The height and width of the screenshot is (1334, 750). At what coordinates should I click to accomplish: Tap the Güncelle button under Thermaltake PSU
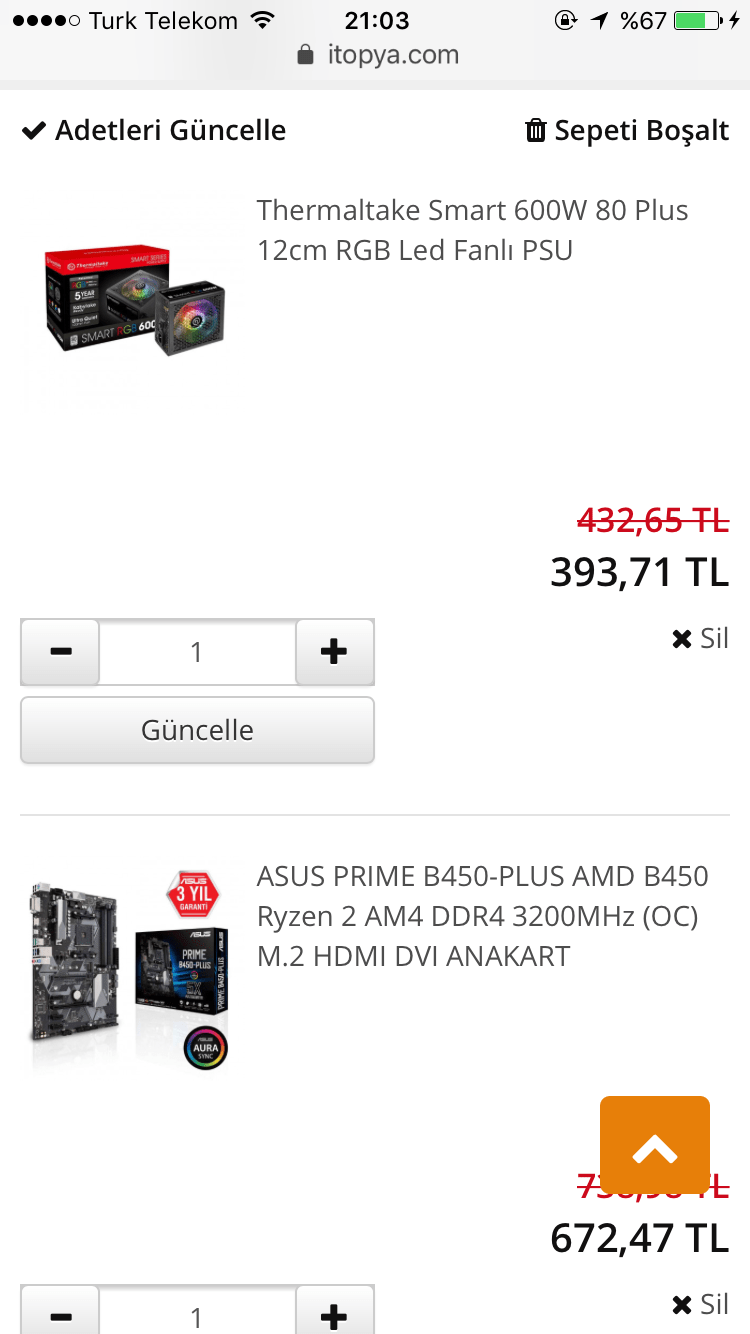[197, 730]
